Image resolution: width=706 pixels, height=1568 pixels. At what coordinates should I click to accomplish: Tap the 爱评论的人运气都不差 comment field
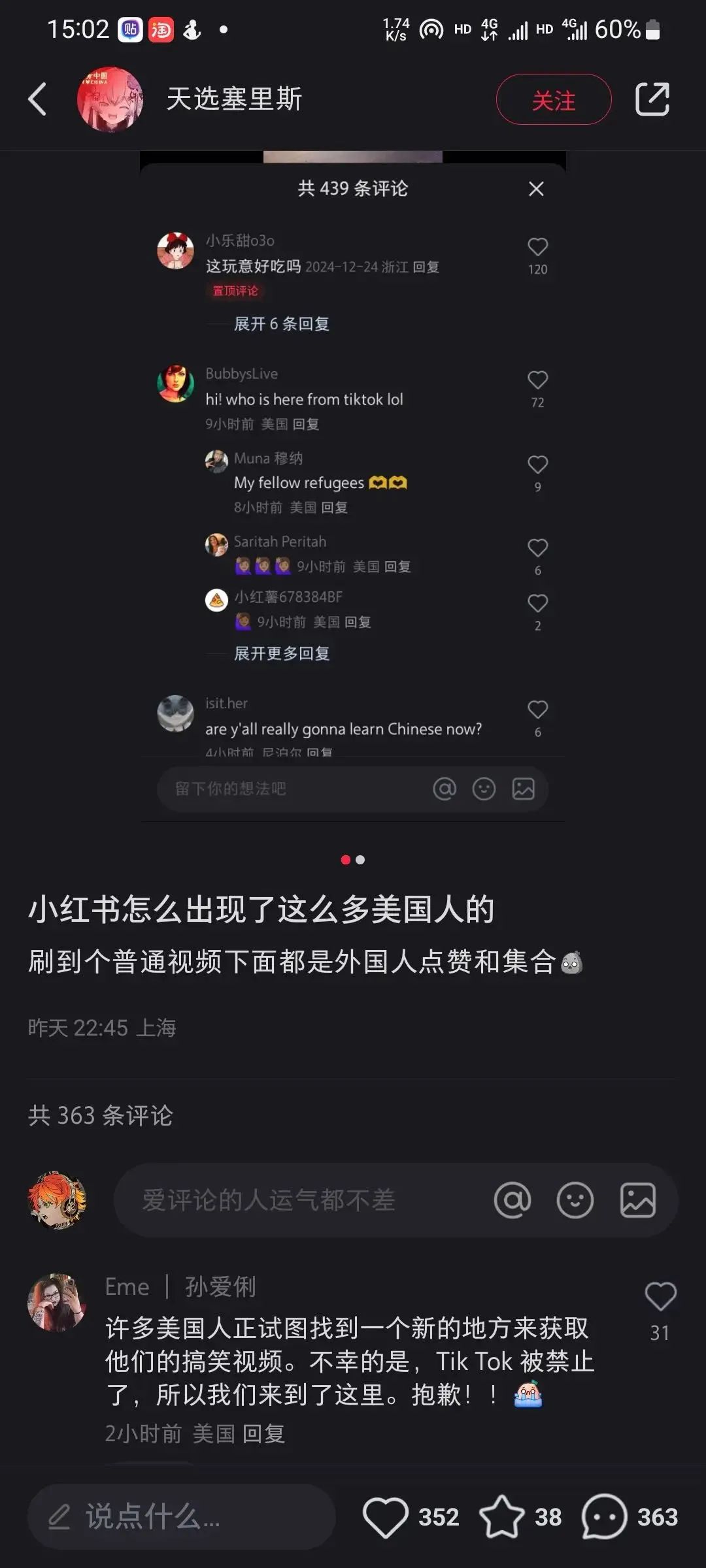pos(294,1200)
